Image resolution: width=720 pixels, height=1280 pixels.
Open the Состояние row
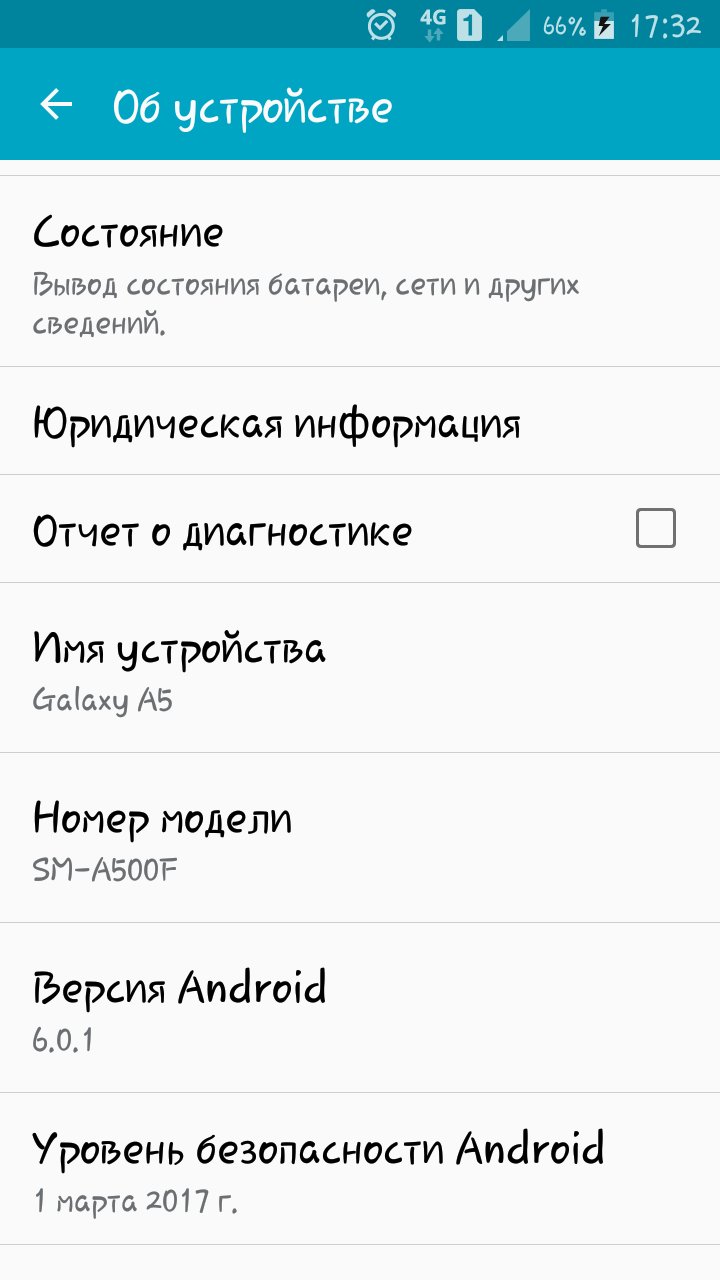point(360,270)
